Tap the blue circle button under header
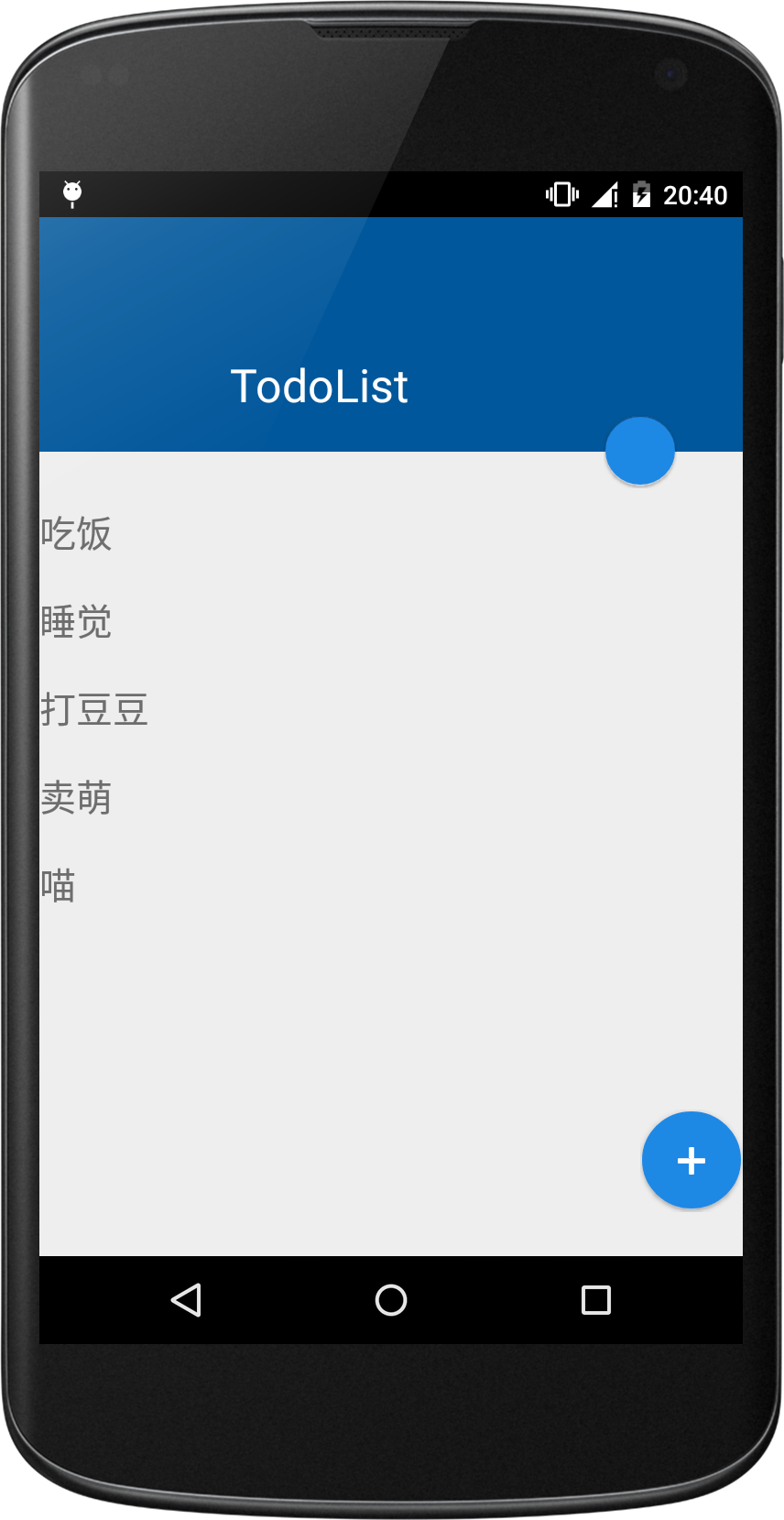784x1520 pixels. [639, 451]
